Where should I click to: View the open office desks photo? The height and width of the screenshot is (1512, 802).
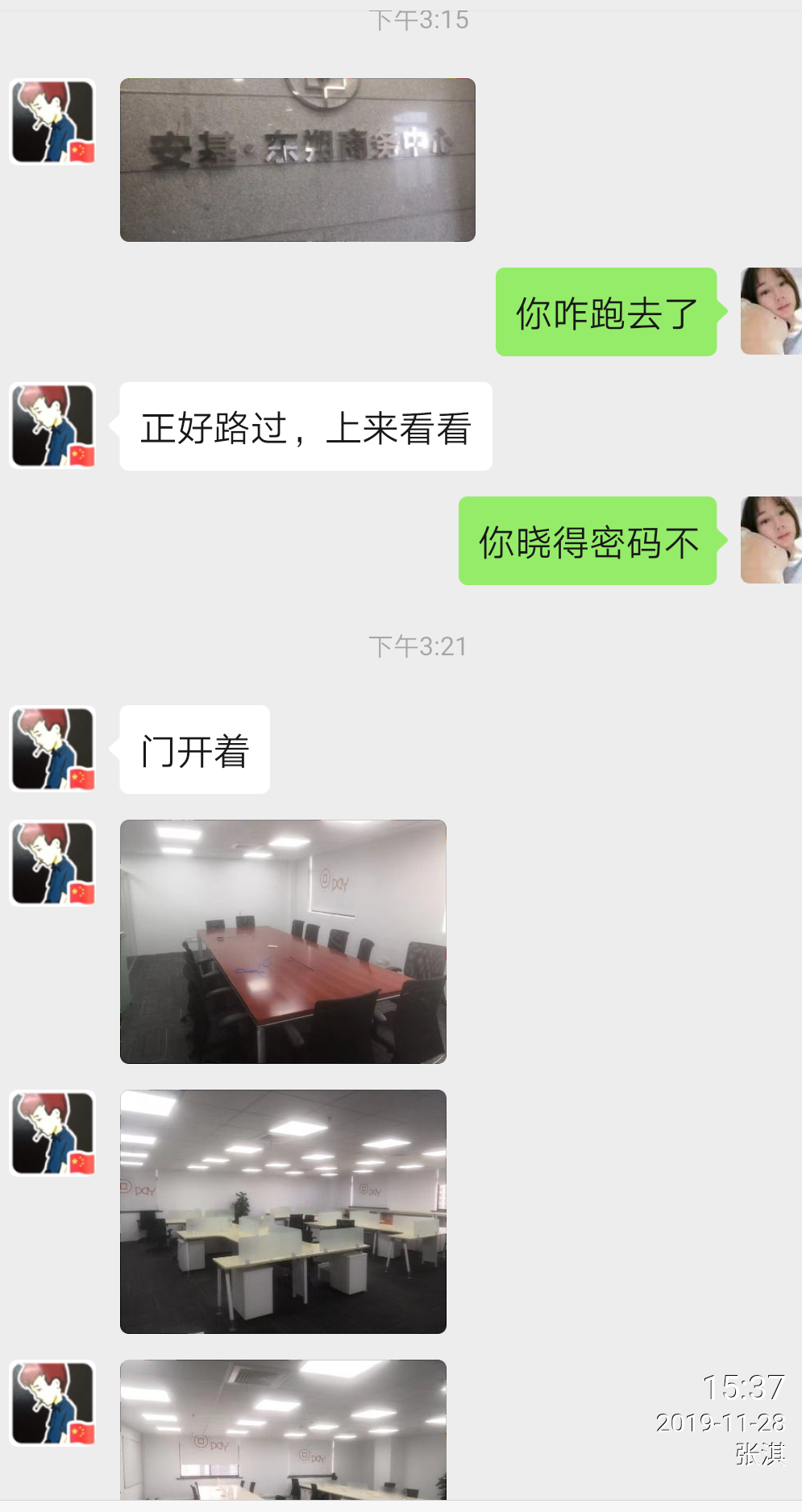coord(283,1211)
